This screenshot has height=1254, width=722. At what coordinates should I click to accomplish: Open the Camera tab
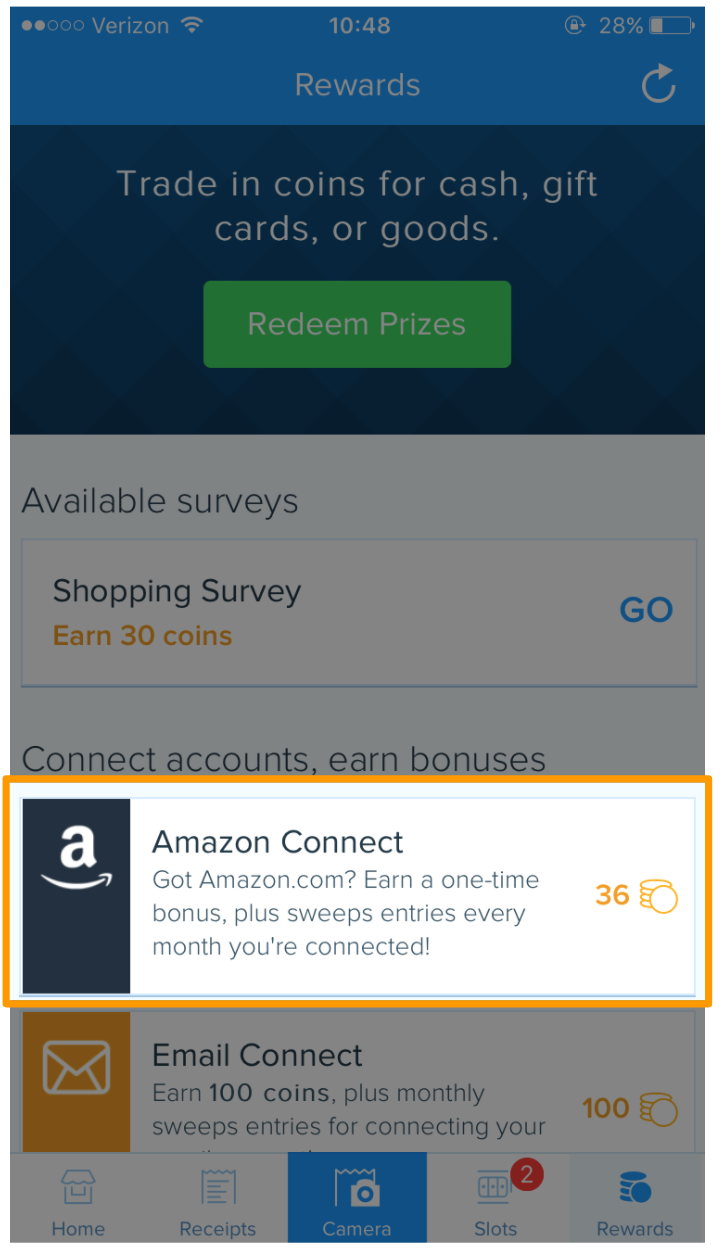[x=357, y=1203]
